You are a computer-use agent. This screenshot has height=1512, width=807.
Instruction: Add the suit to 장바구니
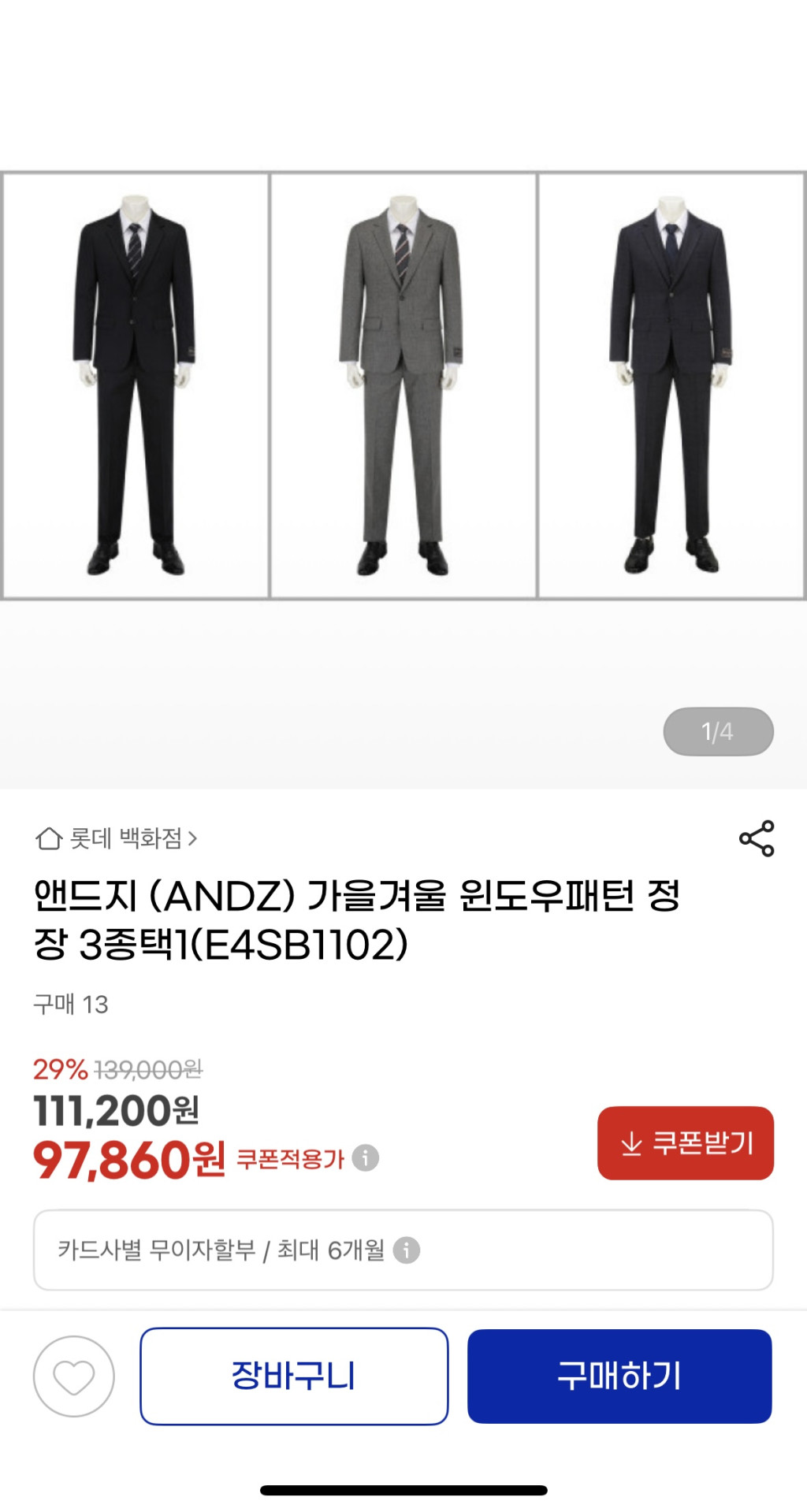[x=294, y=1376]
